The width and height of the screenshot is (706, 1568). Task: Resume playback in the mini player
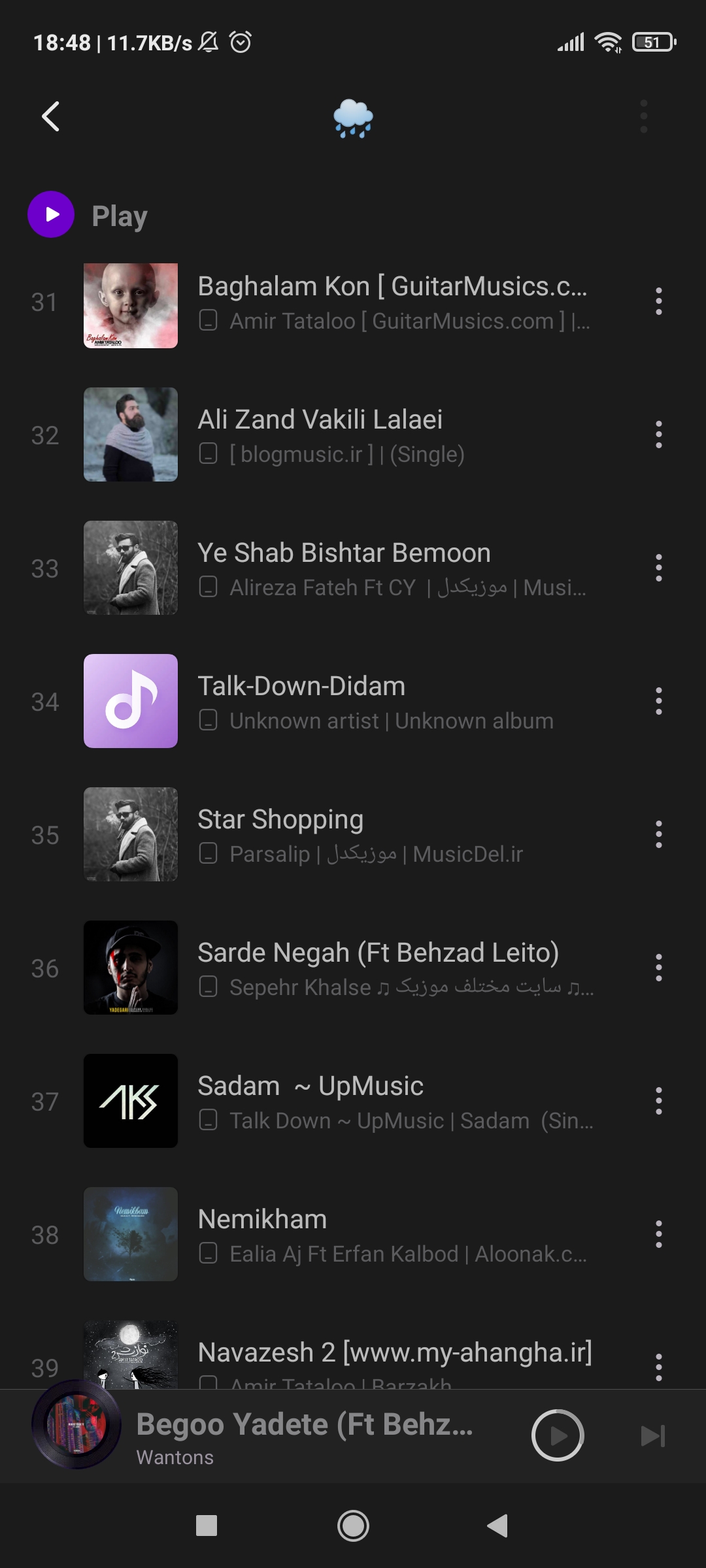click(x=557, y=1435)
